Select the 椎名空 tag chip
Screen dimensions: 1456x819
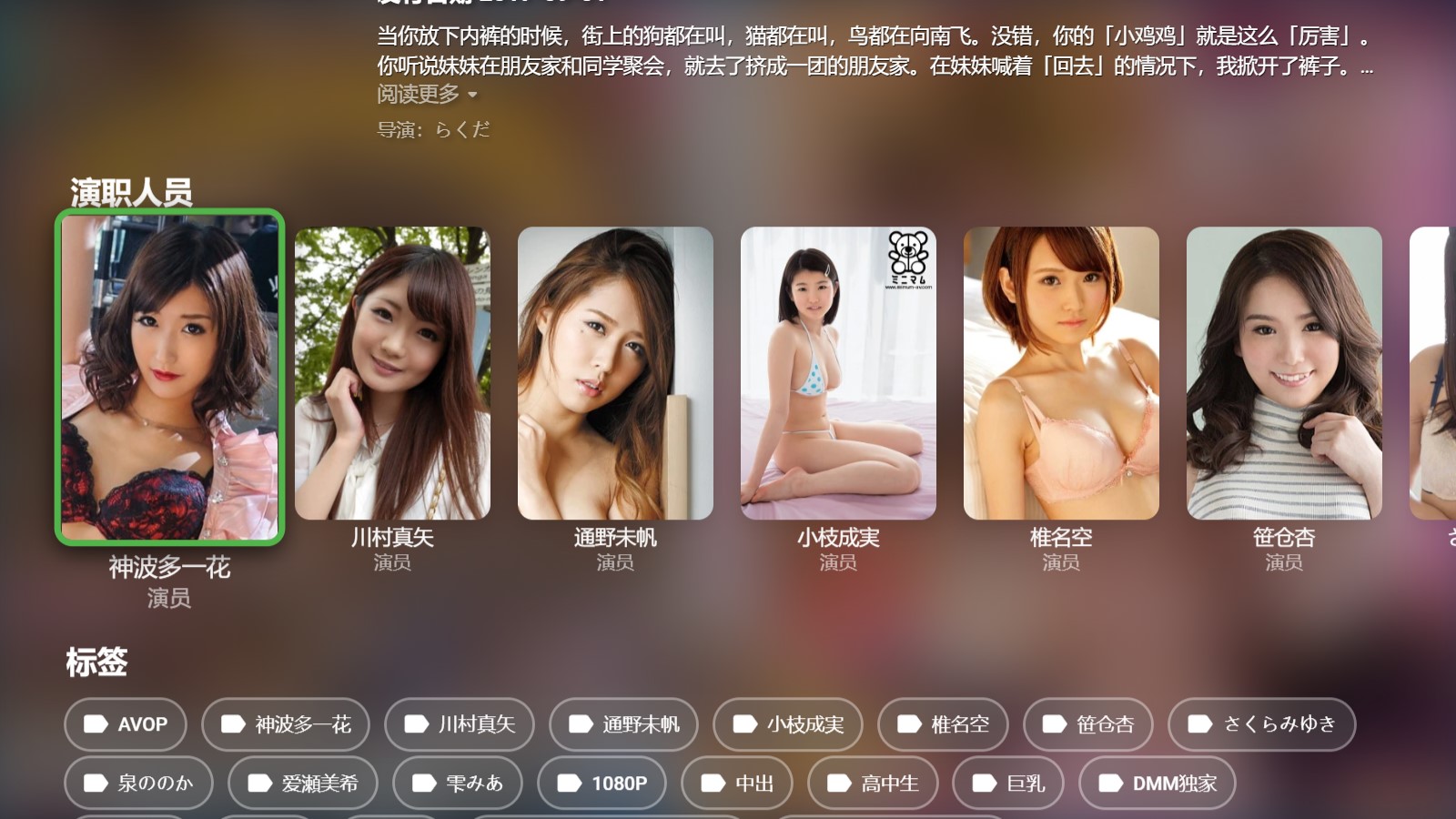pos(943,724)
